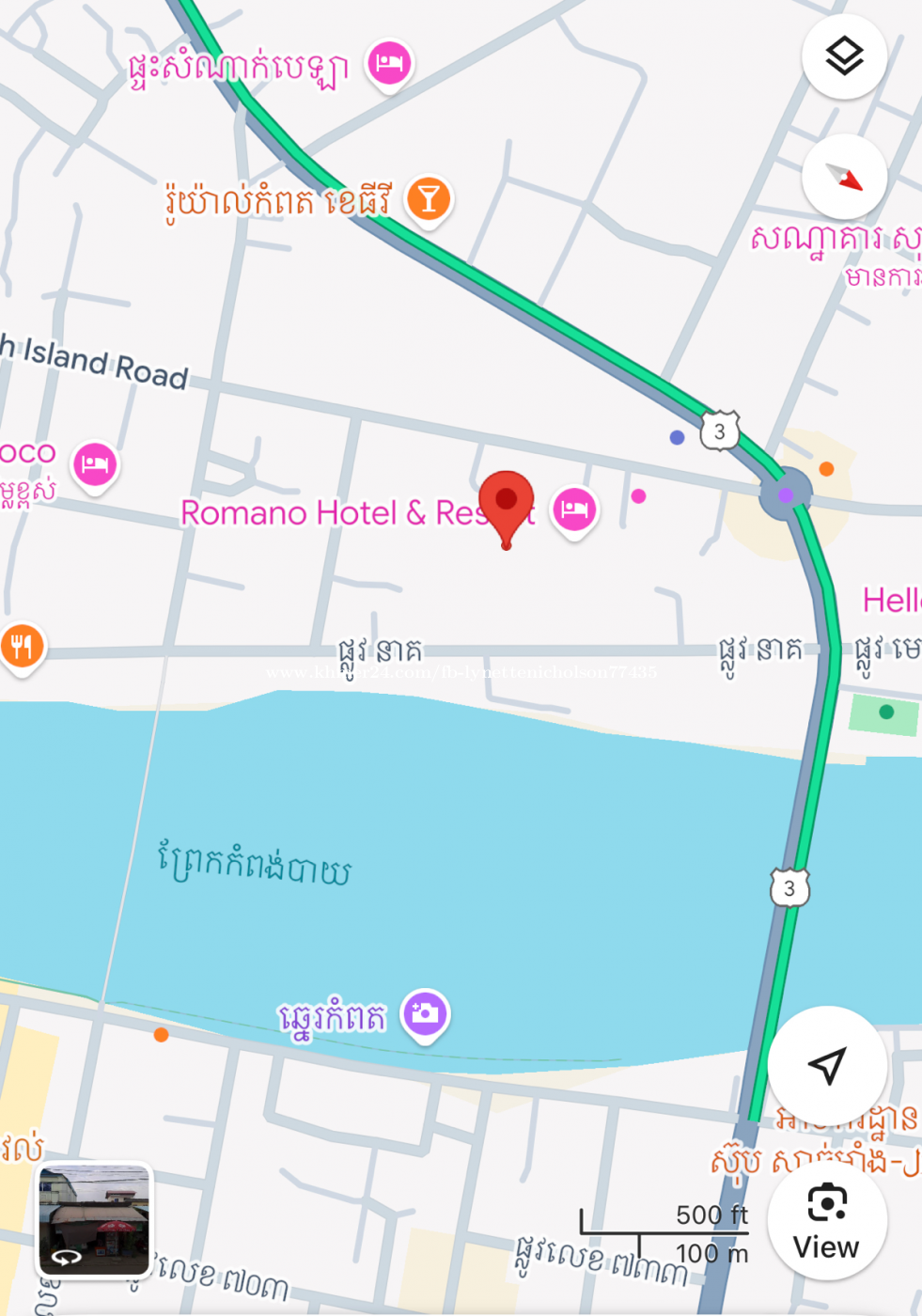The width and height of the screenshot is (922, 1316).
Task: Center map on my current location
Action: coord(827,1065)
